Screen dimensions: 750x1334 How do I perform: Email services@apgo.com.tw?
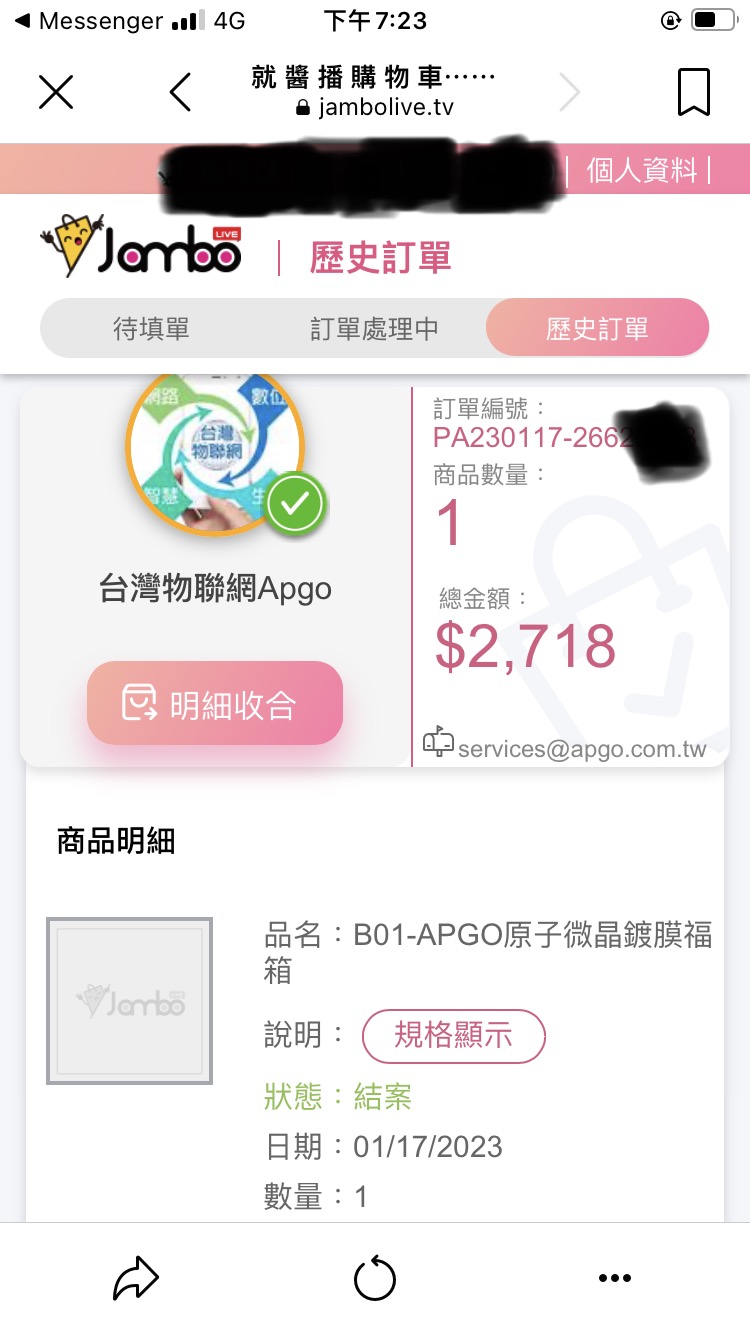coord(581,749)
